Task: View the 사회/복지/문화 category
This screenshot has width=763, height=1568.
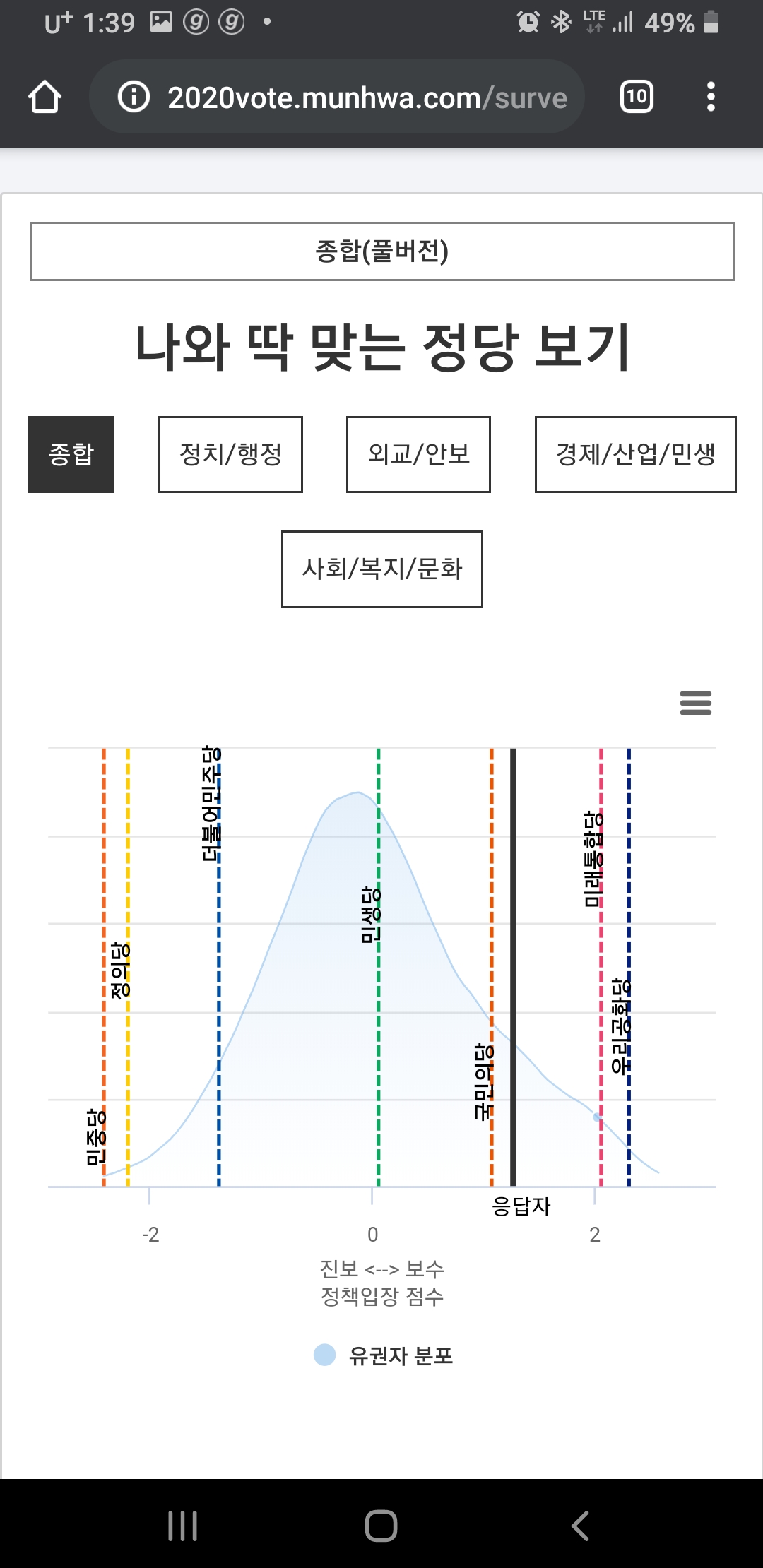Action: coord(381,569)
